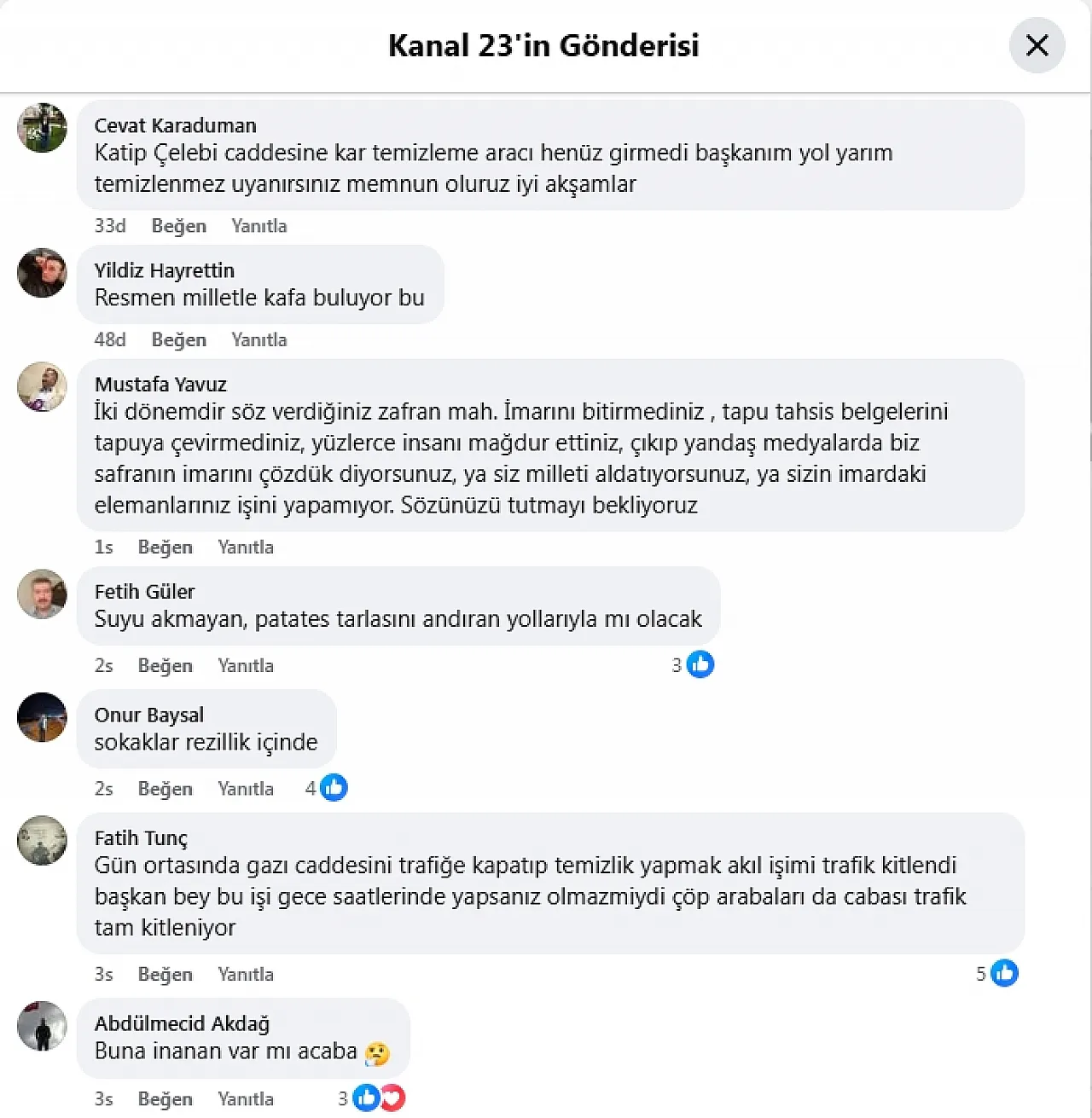
Task: Like Onur Baysal's comment
Action: click(x=165, y=788)
